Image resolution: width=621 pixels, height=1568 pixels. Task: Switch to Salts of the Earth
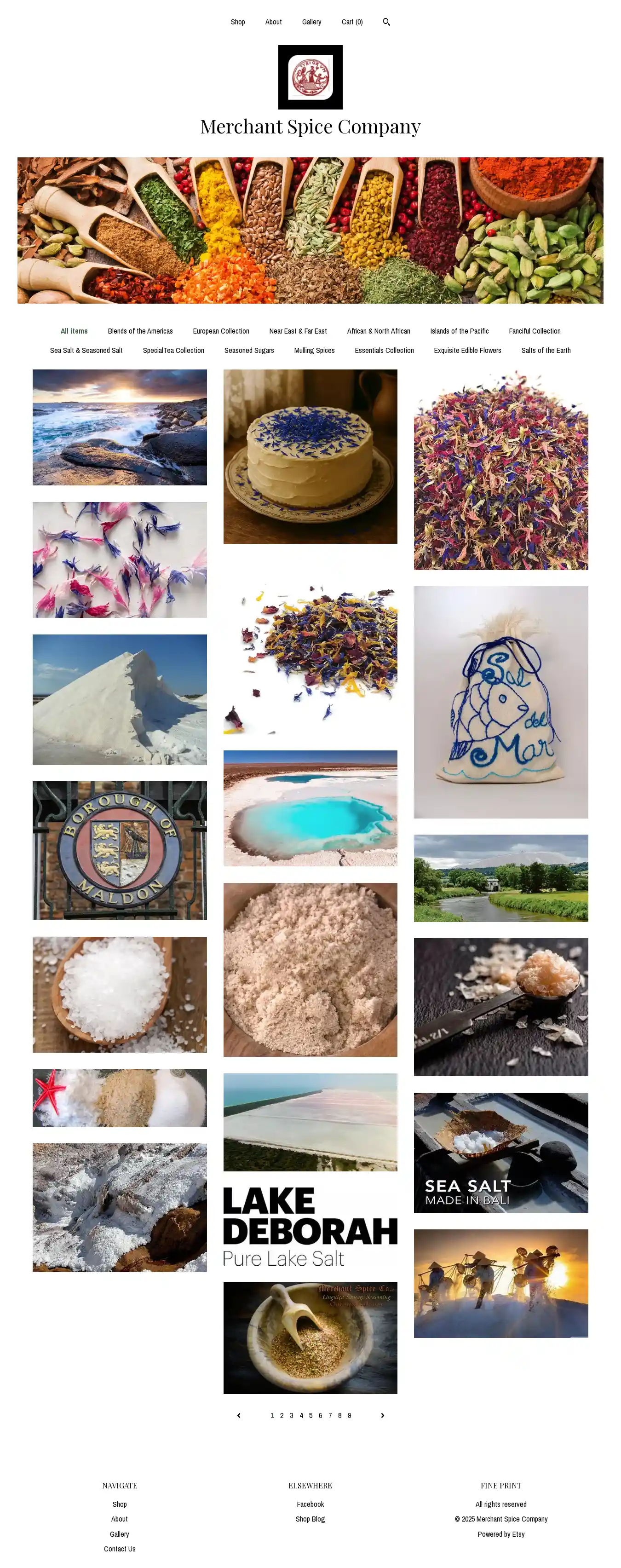(x=546, y=351)
